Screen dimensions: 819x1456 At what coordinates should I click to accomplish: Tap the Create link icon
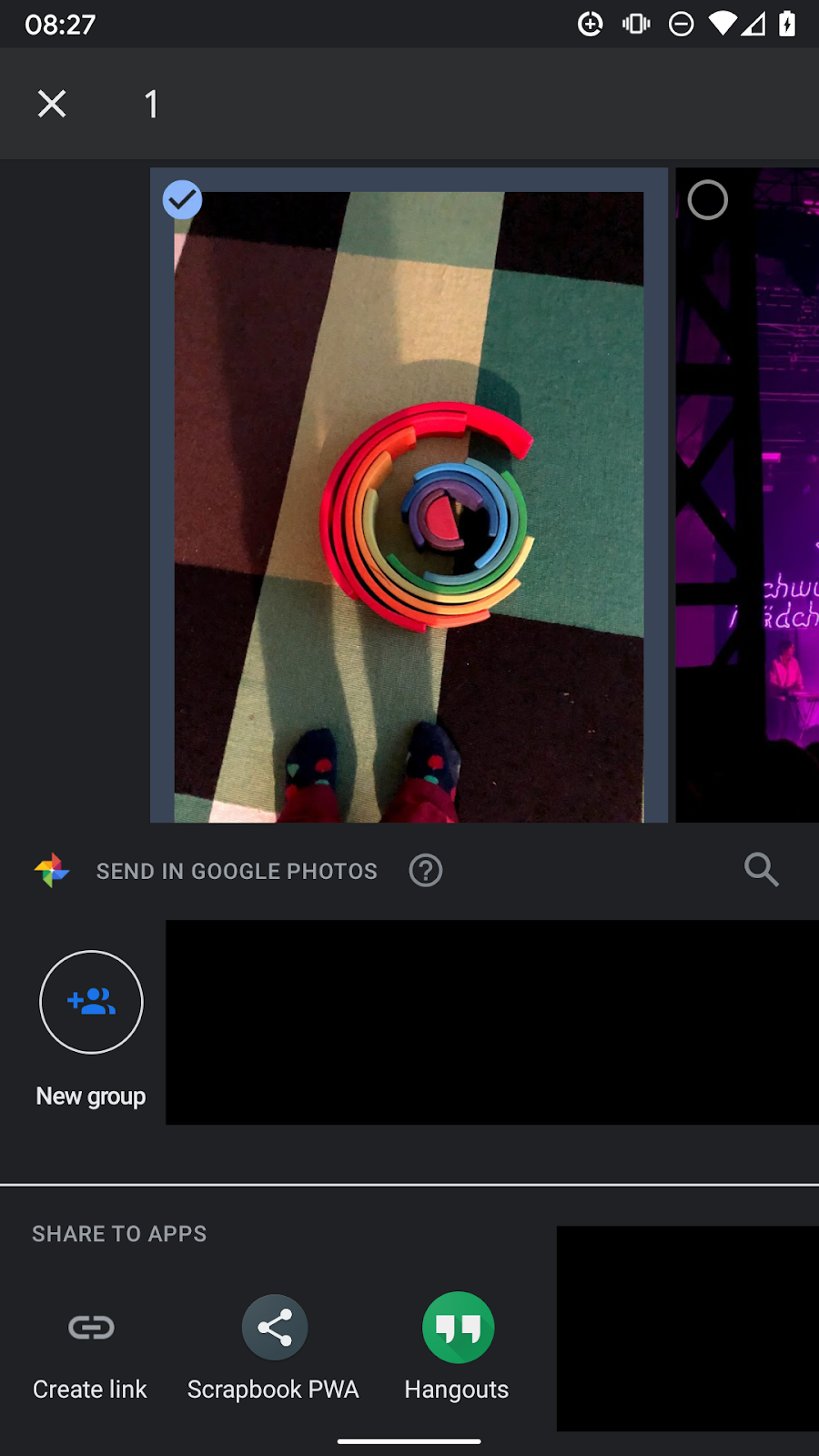point(89,1327)
